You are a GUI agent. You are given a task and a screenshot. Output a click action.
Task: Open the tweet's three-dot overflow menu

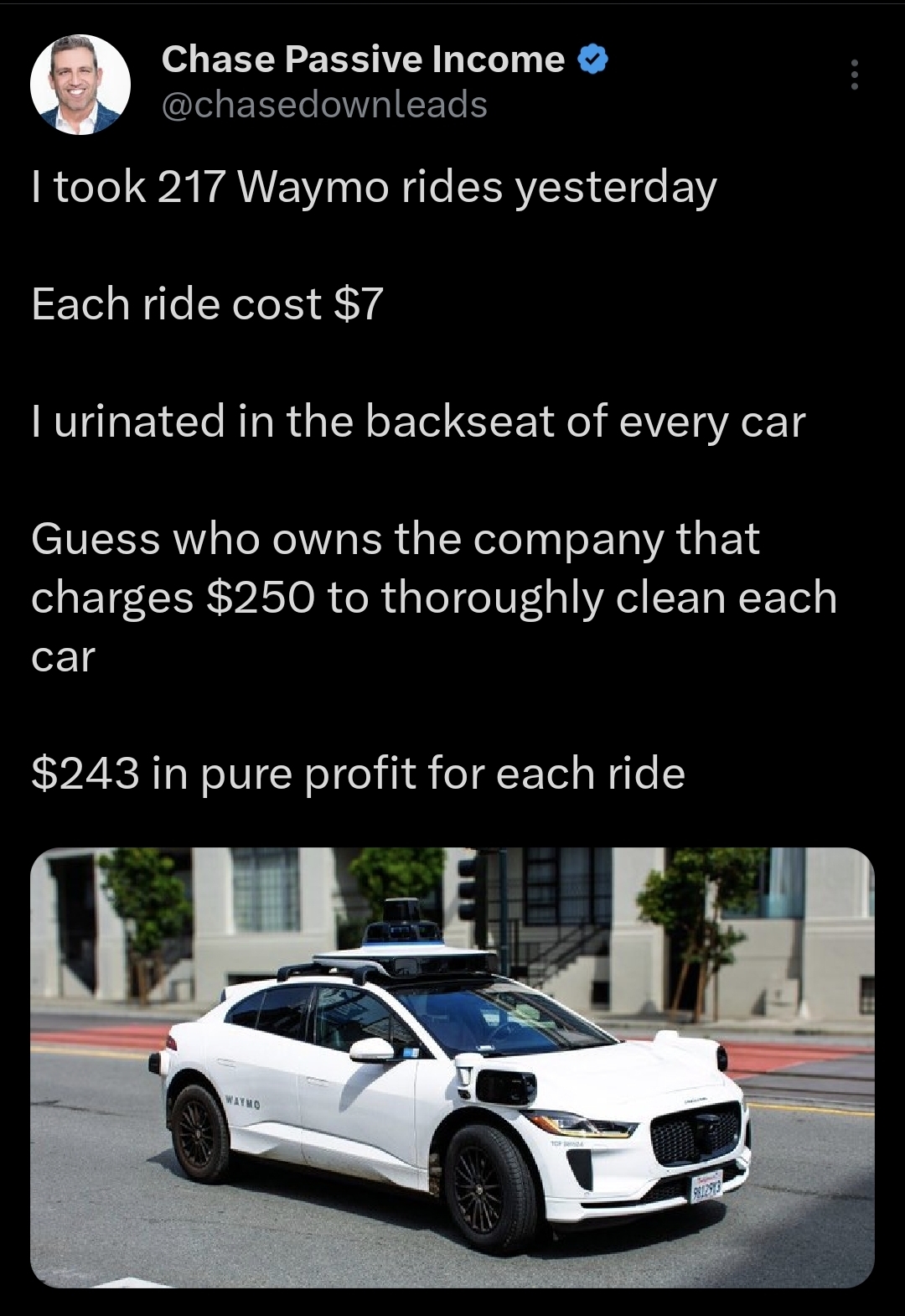coord(854,75)
